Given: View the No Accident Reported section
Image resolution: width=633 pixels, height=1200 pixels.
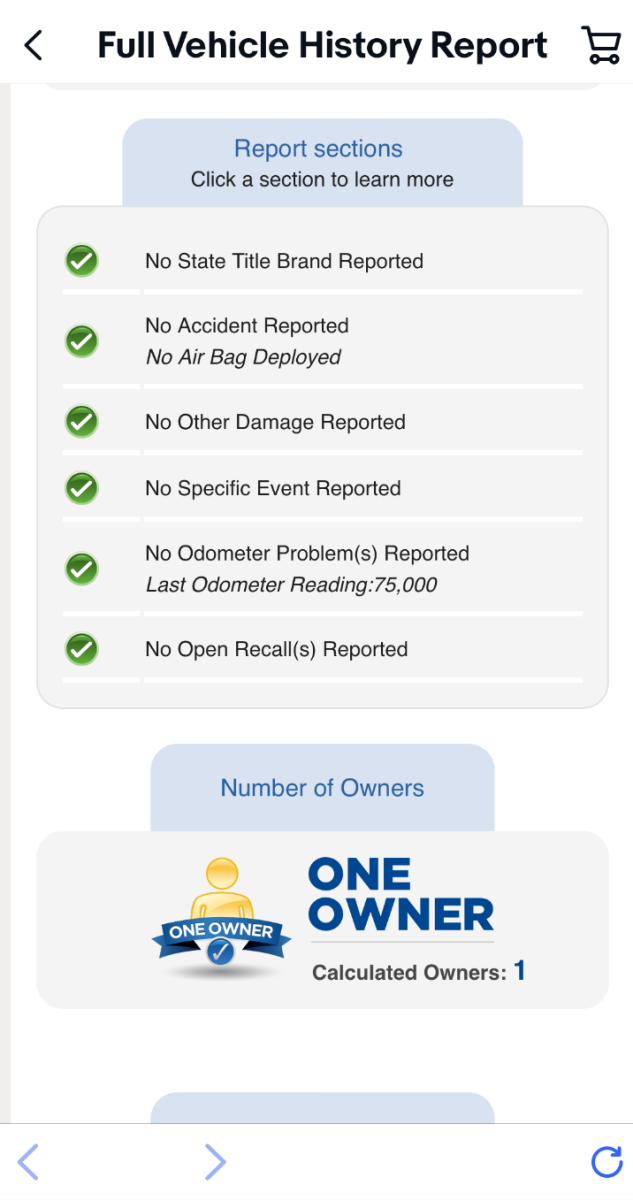Looking at the screenshot, I should (x=247, y=327).
